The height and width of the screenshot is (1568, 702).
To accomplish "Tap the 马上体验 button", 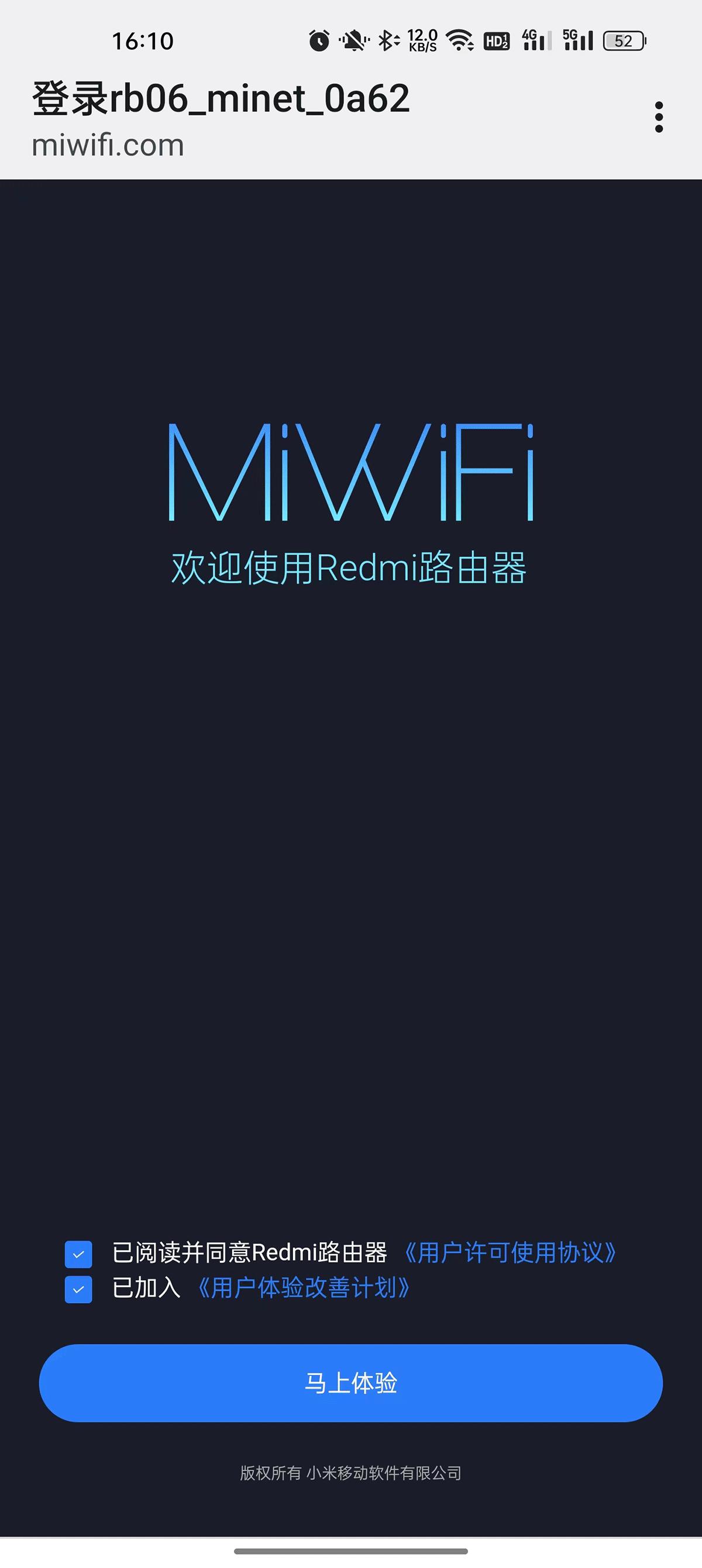I will pyautogui.click(x=350, y=1383).
